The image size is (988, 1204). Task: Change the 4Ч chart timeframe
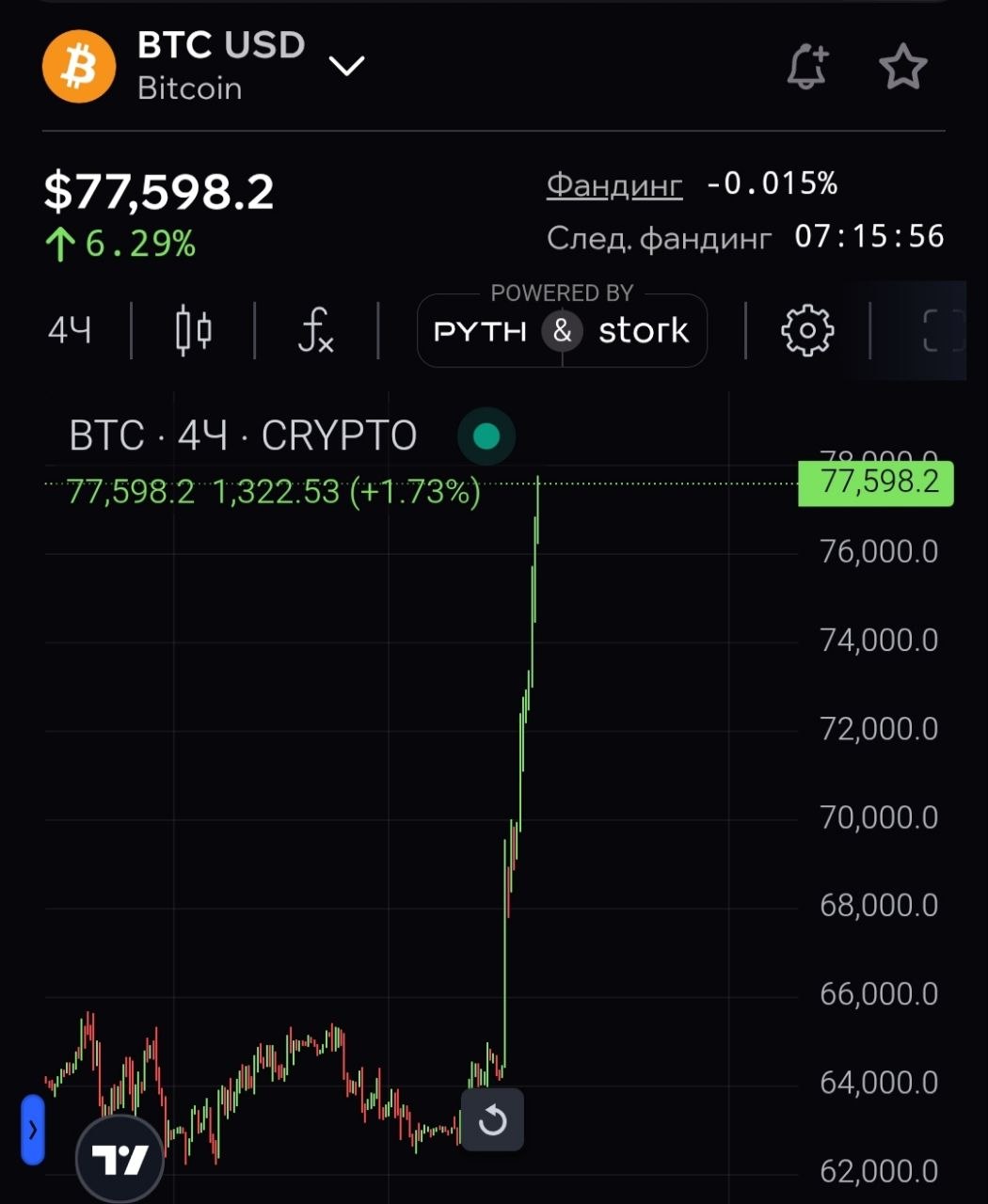pos(70,331)
